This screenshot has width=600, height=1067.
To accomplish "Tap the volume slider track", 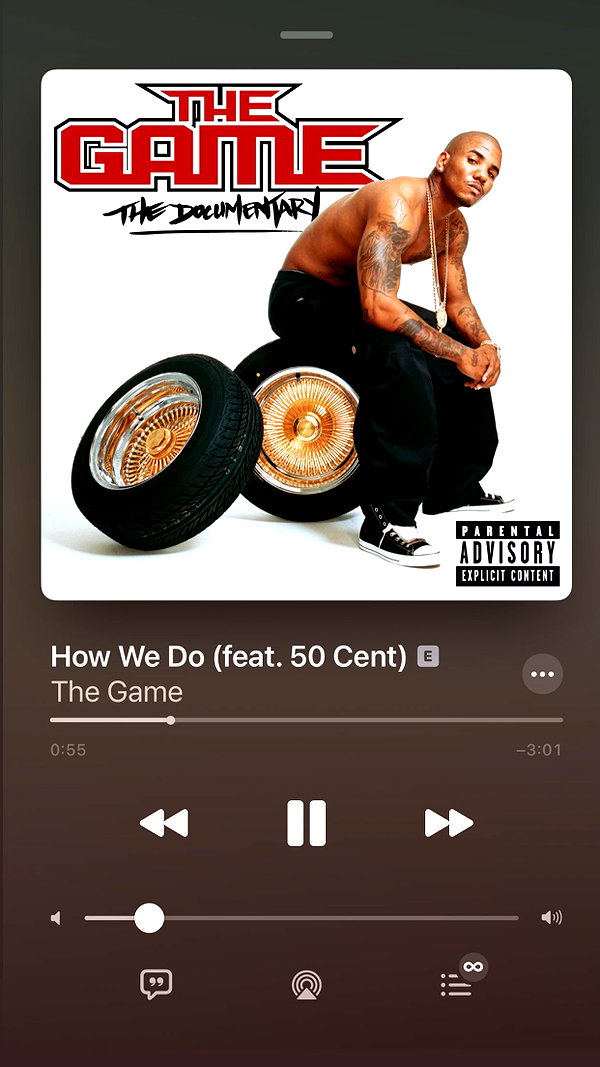I will (x=301, y=918).
